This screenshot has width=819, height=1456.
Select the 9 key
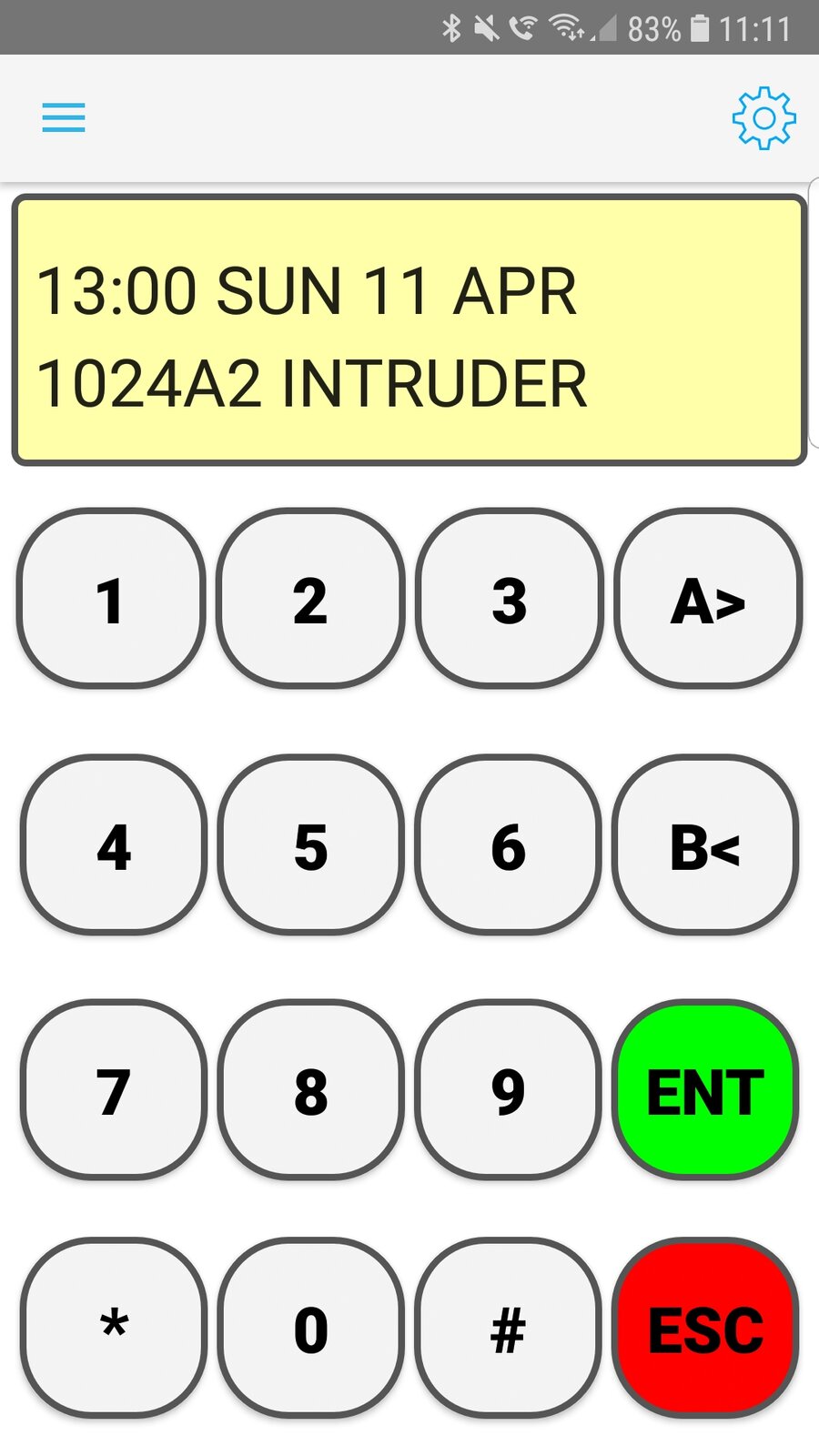(x=508, y=1090)
